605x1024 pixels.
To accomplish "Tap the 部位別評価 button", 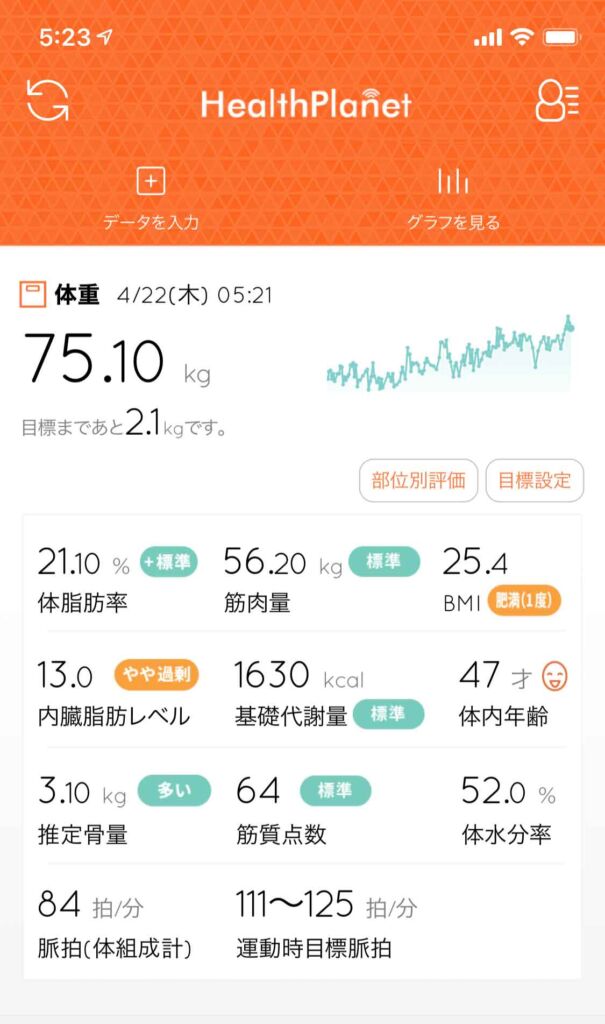I will (x=418, y=480).
